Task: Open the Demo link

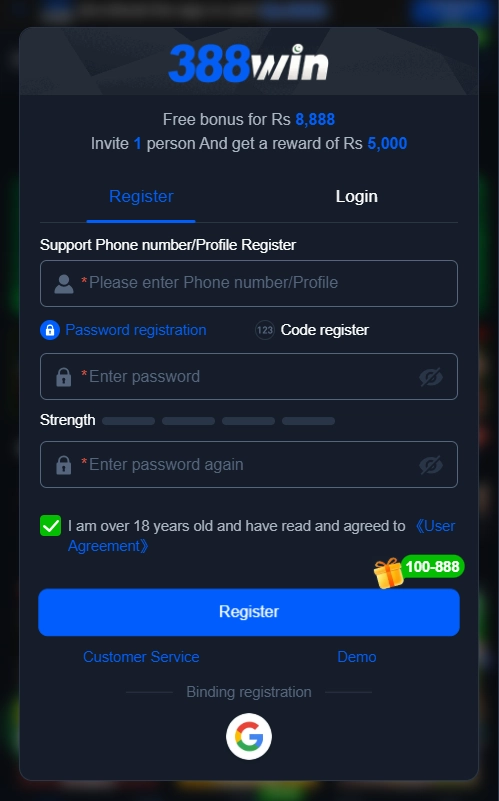Action: [x=357, y=657]
